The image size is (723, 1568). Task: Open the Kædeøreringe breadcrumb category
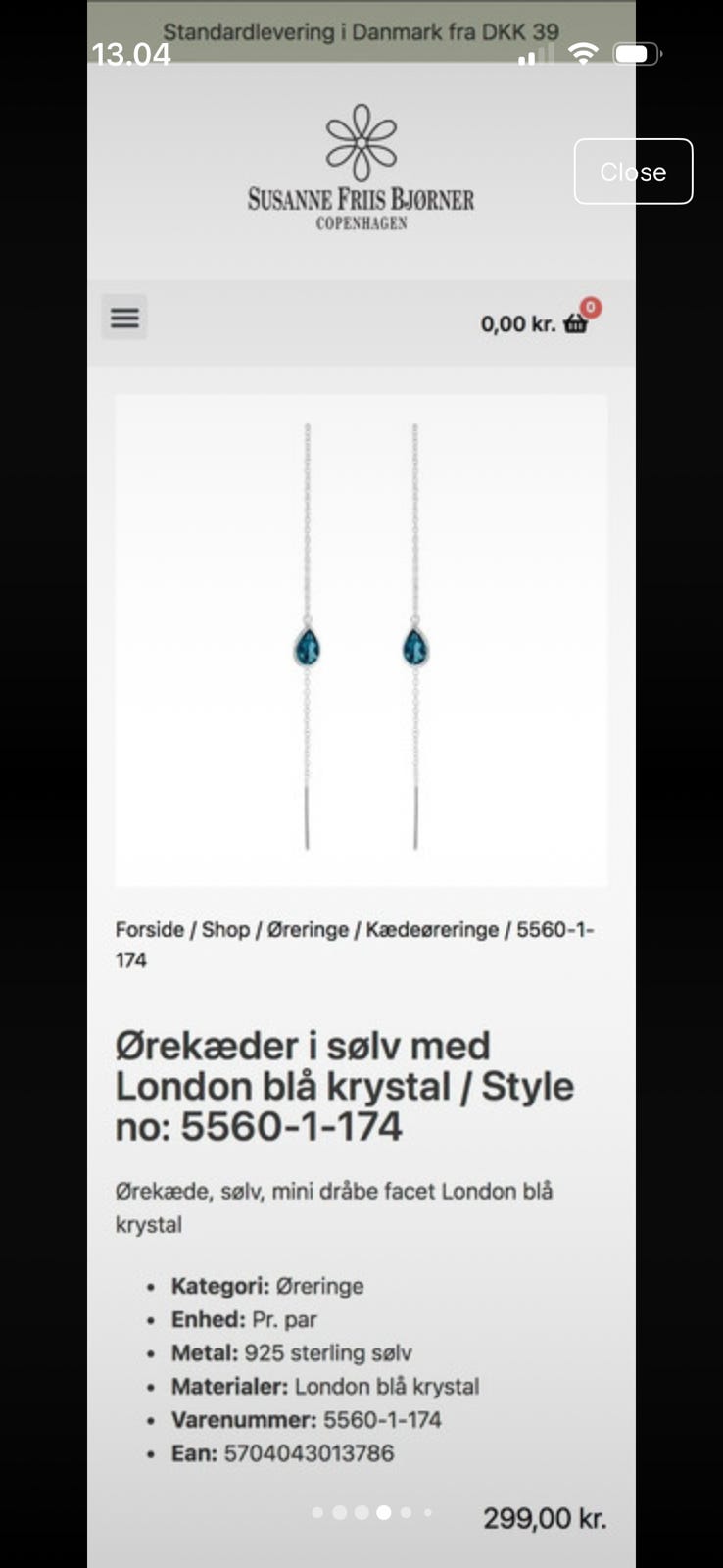coord(434,929)
